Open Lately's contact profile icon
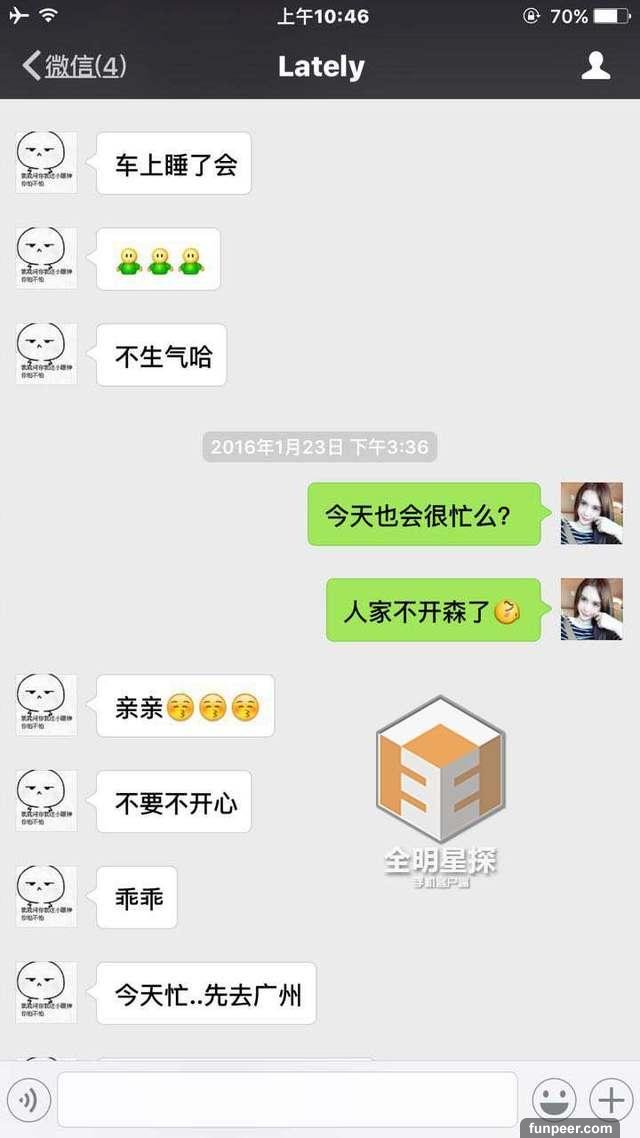Image resolution: width=640 pixels, height=1138 pixels. click(x=596, y=66)
